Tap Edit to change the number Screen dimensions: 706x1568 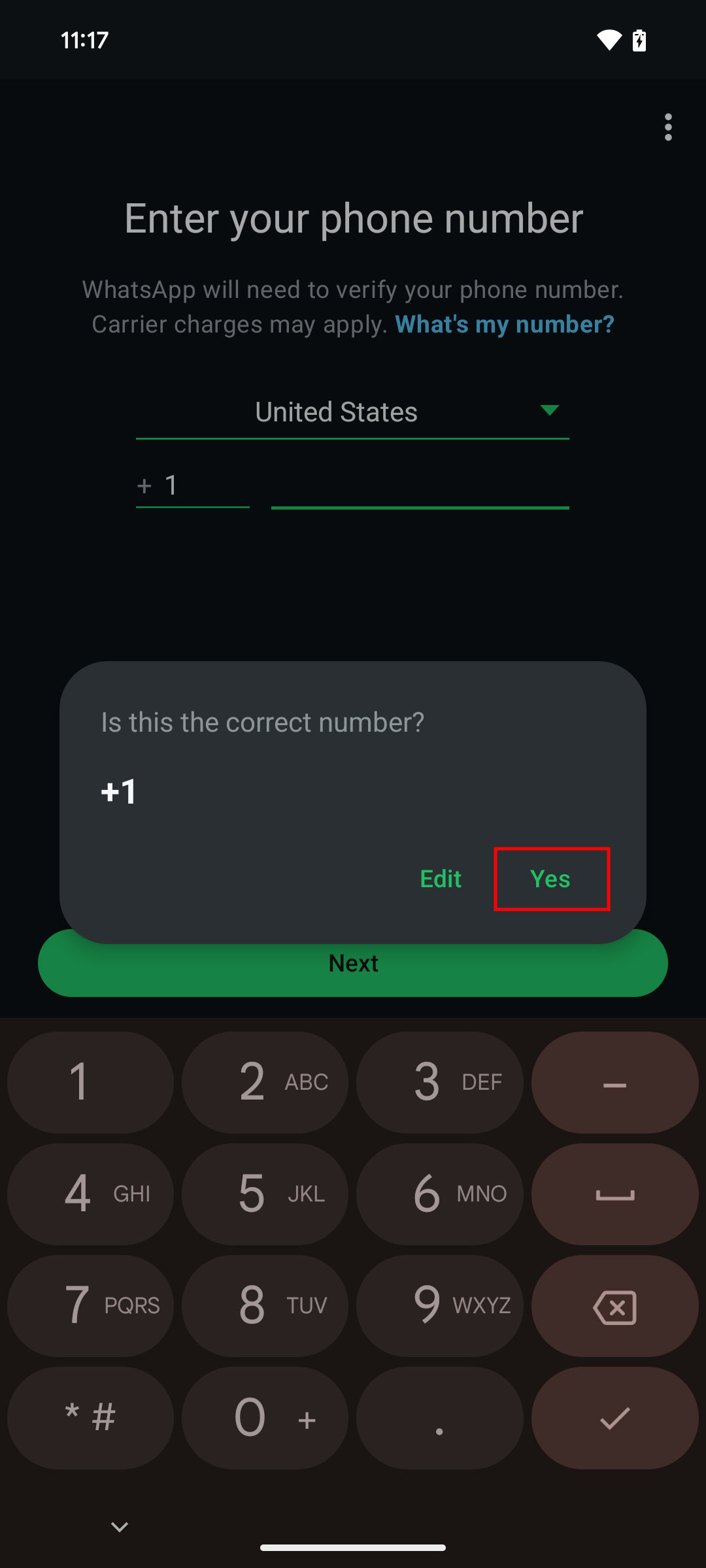[x=441, y=879]
